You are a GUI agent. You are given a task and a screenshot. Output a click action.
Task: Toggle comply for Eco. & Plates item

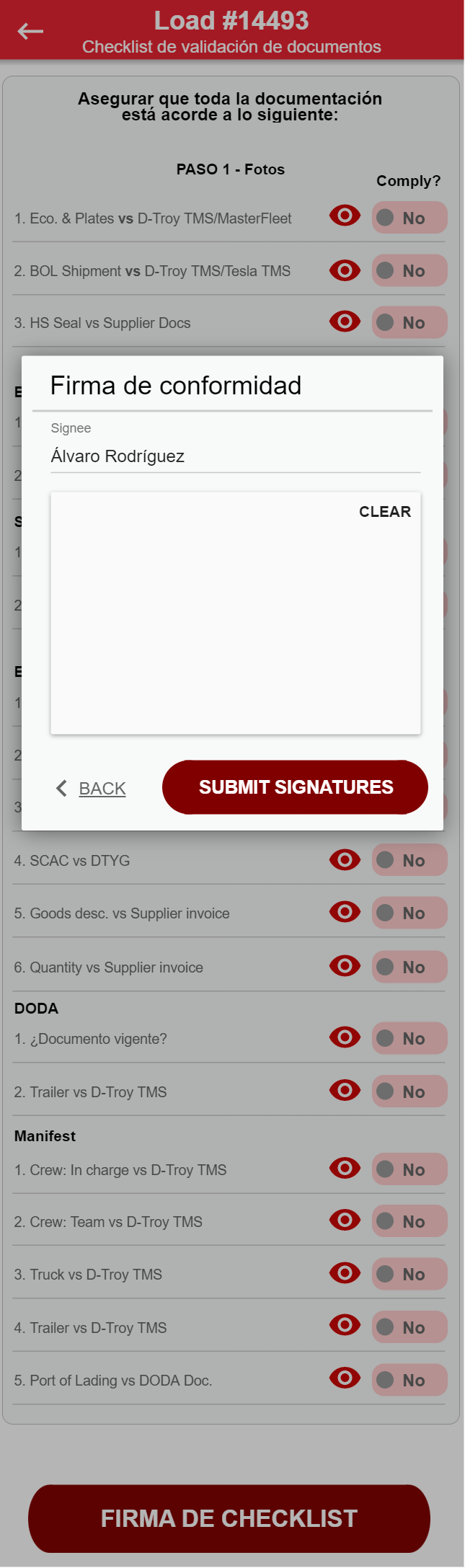(x=409, y=218)
